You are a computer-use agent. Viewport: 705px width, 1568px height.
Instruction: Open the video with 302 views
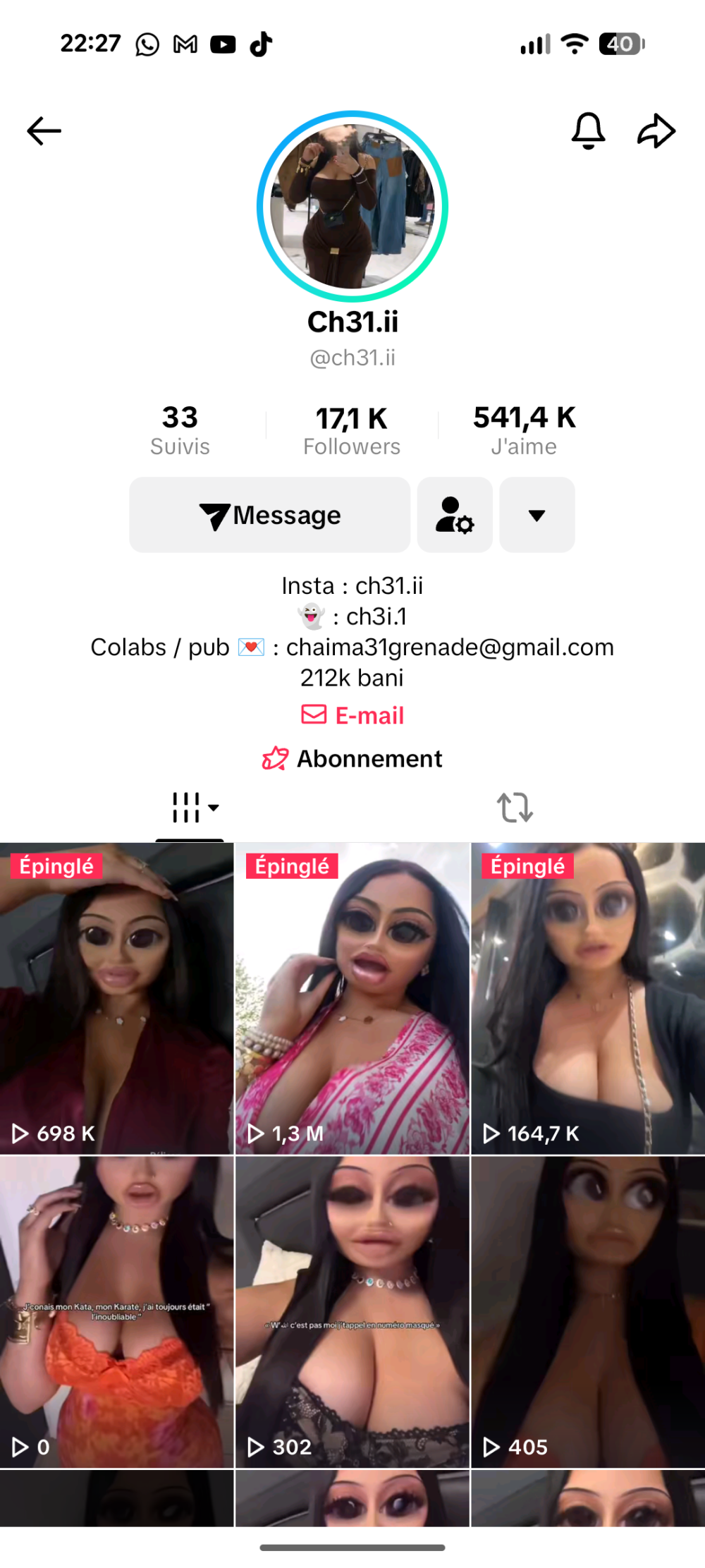click(352, 1312)
